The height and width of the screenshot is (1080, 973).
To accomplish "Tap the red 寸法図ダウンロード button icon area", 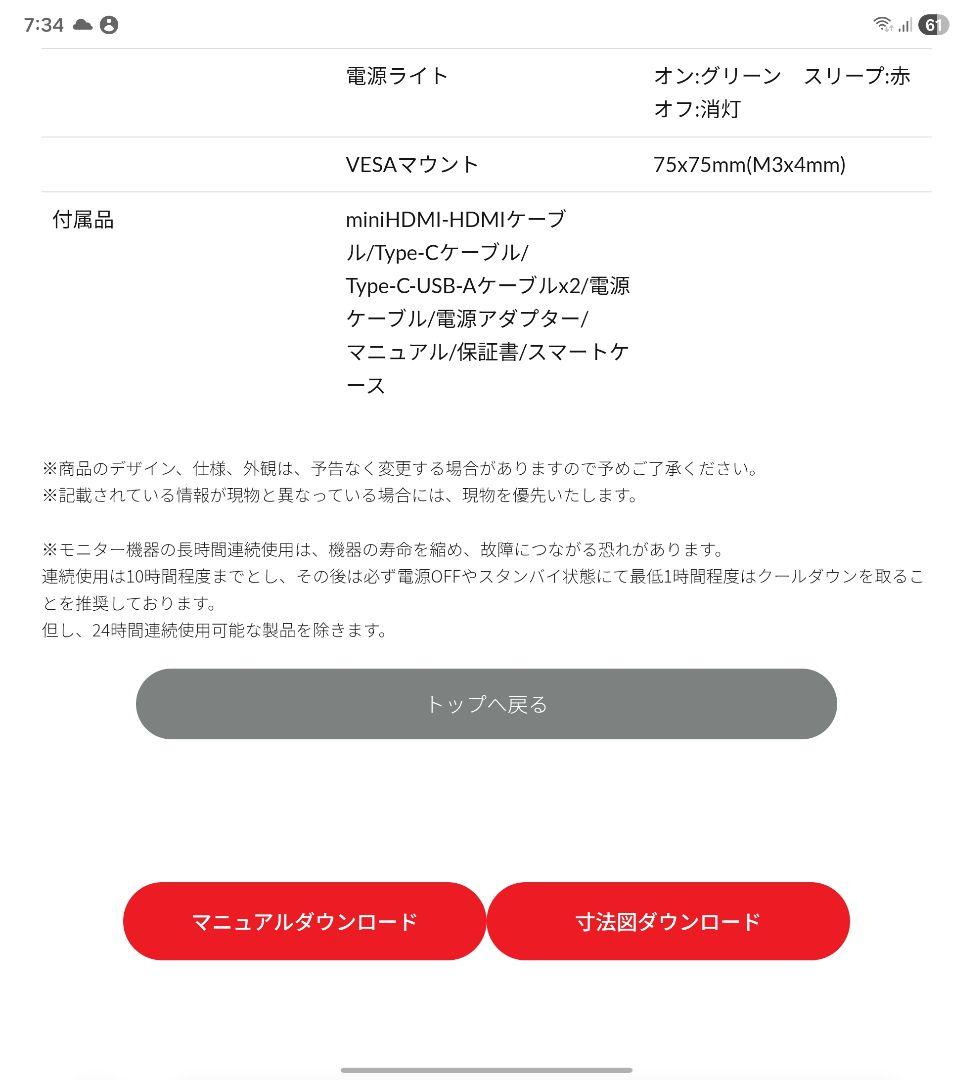I will [667, 921].
